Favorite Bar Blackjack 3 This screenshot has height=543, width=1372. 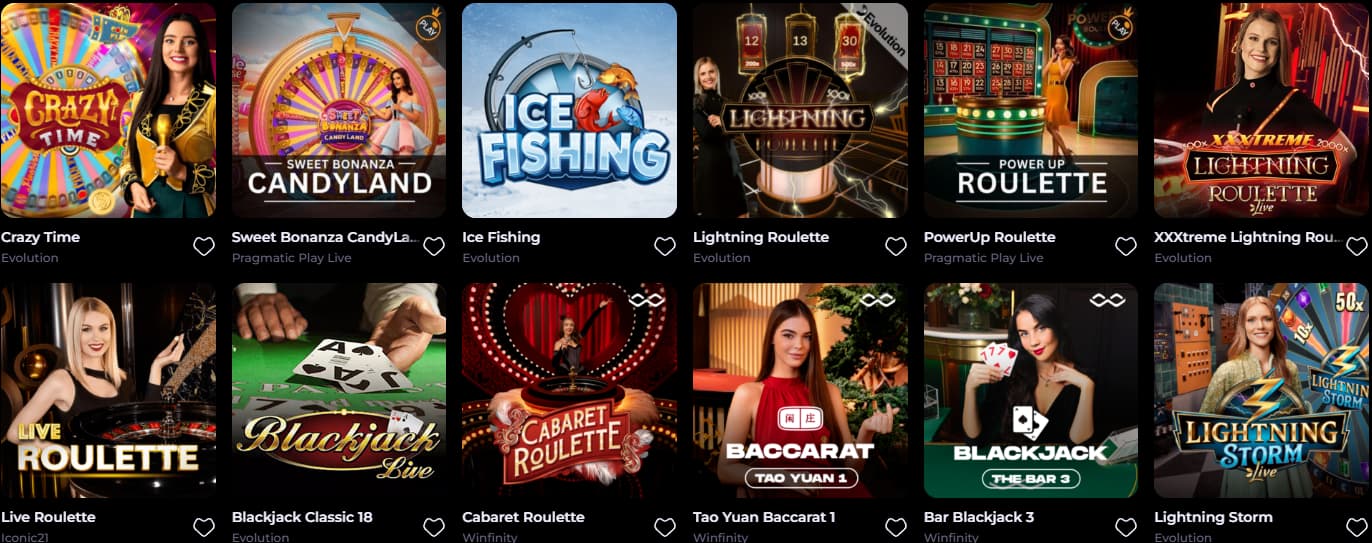(x=1126, y=527)
